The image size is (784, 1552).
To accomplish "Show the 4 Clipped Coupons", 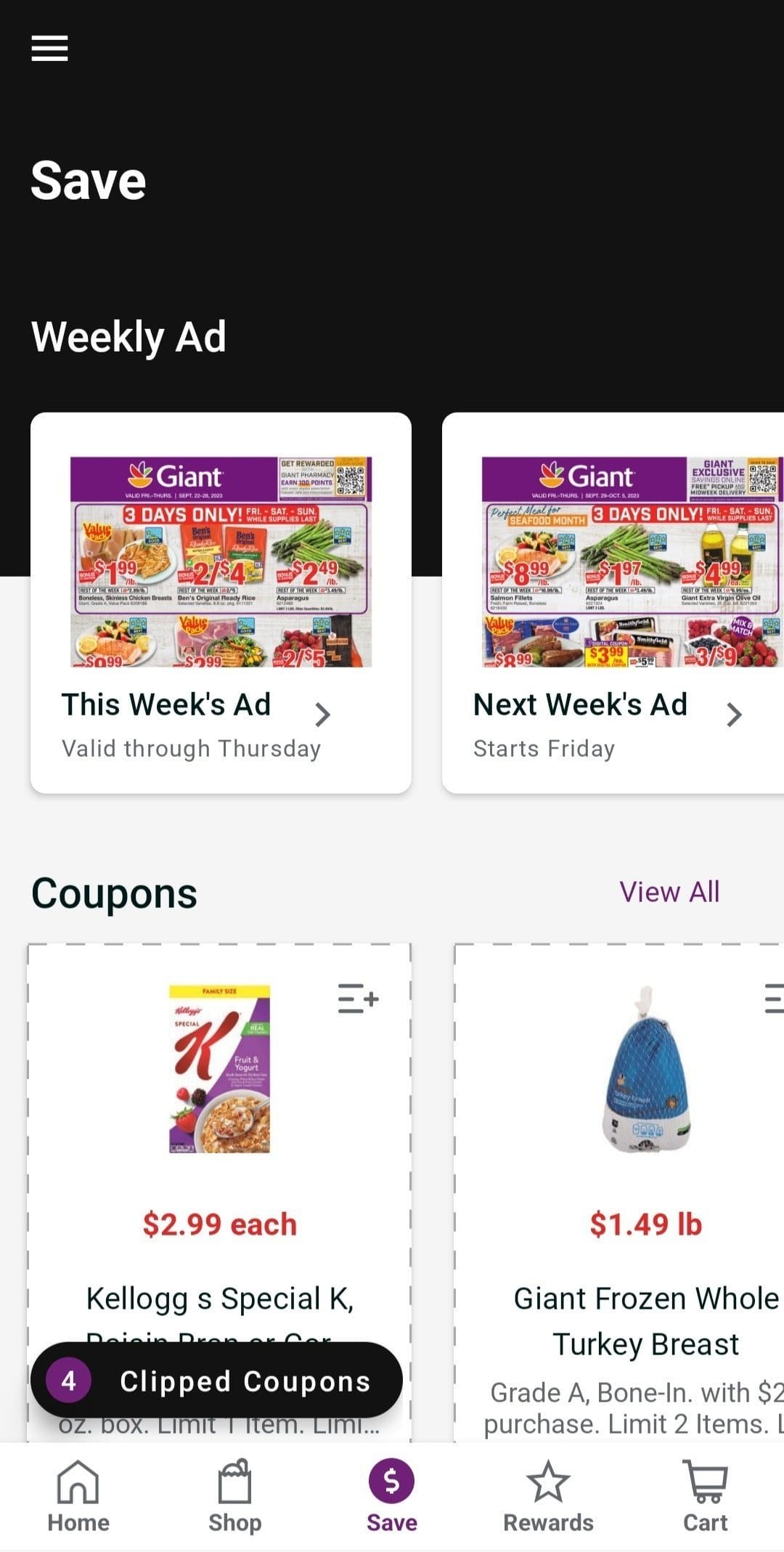I will coord(216,1380).
